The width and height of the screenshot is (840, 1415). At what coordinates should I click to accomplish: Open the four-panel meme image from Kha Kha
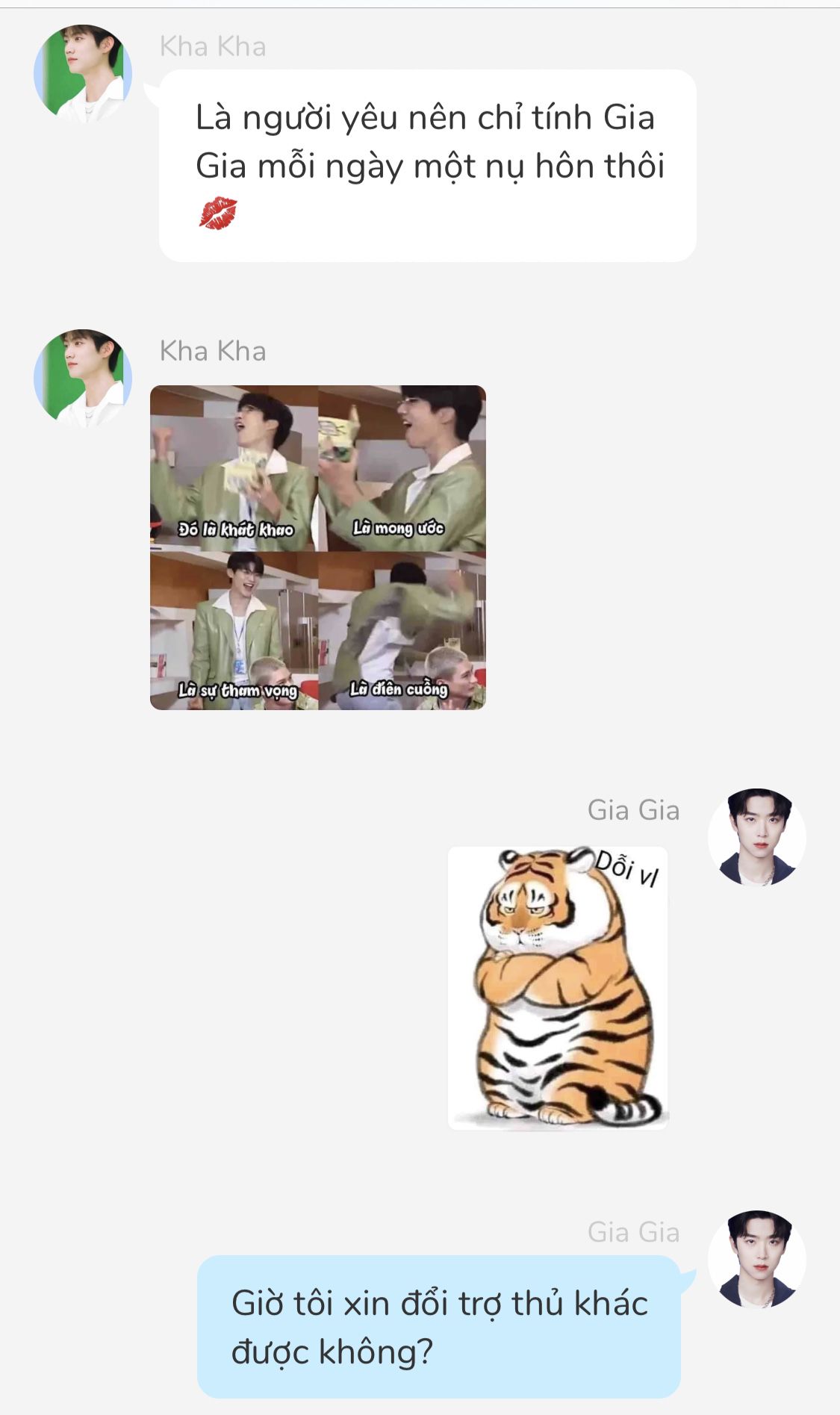(317, 547)
